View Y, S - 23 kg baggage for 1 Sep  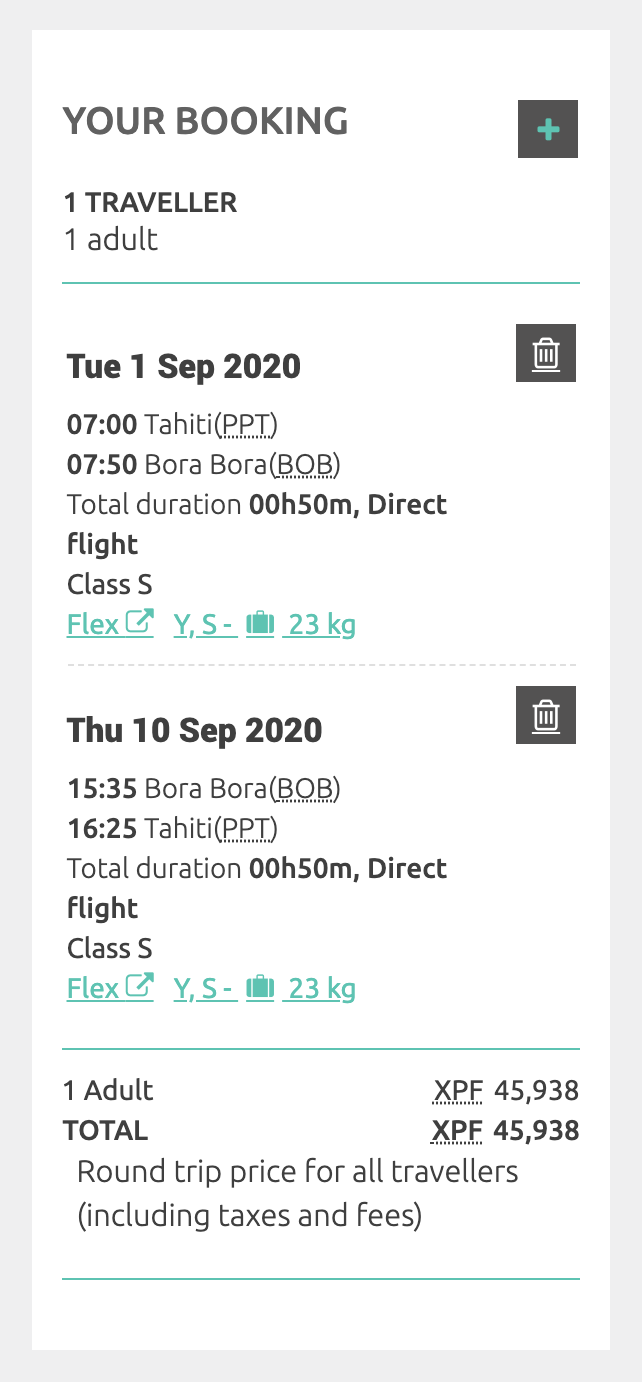(x=264, y=625)
